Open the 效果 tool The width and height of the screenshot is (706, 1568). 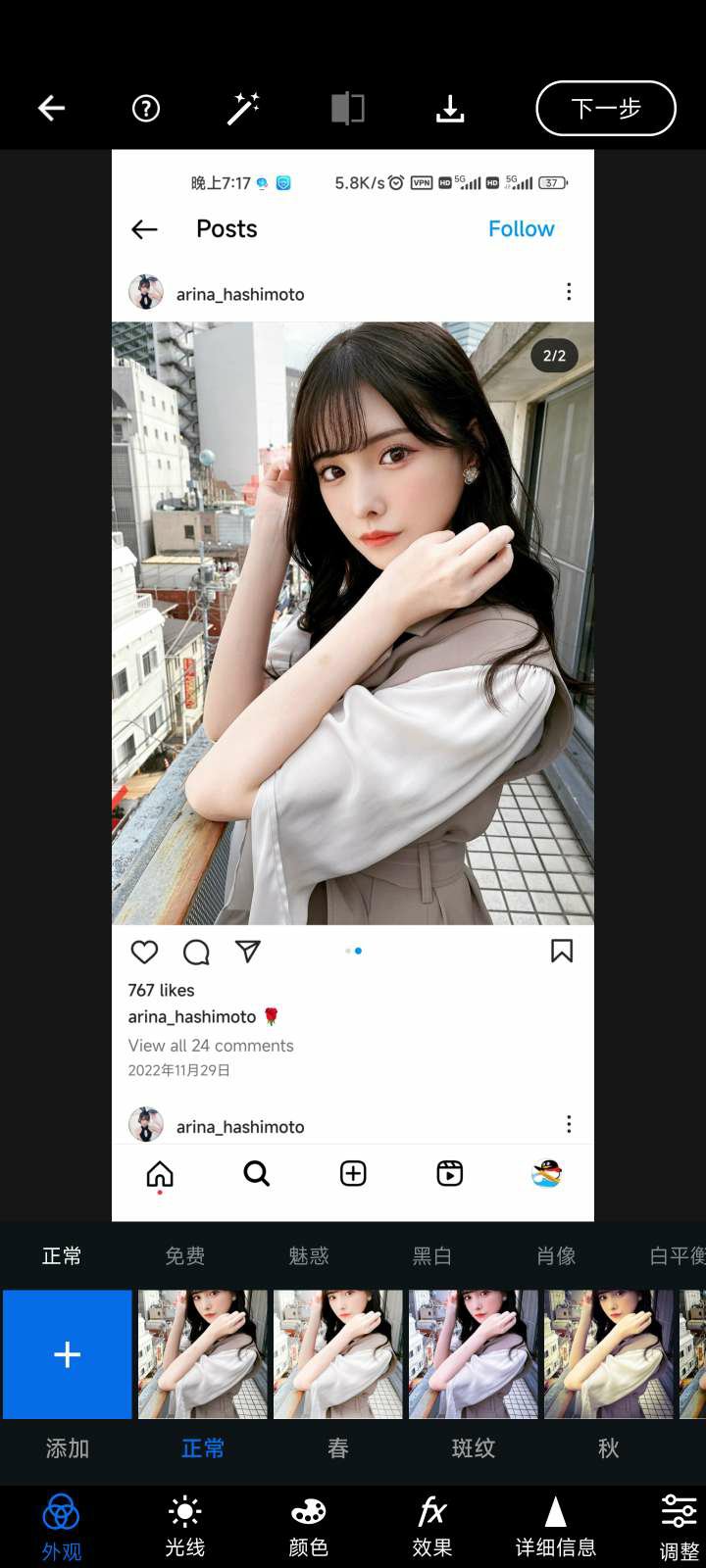(x=431, y=1527)
